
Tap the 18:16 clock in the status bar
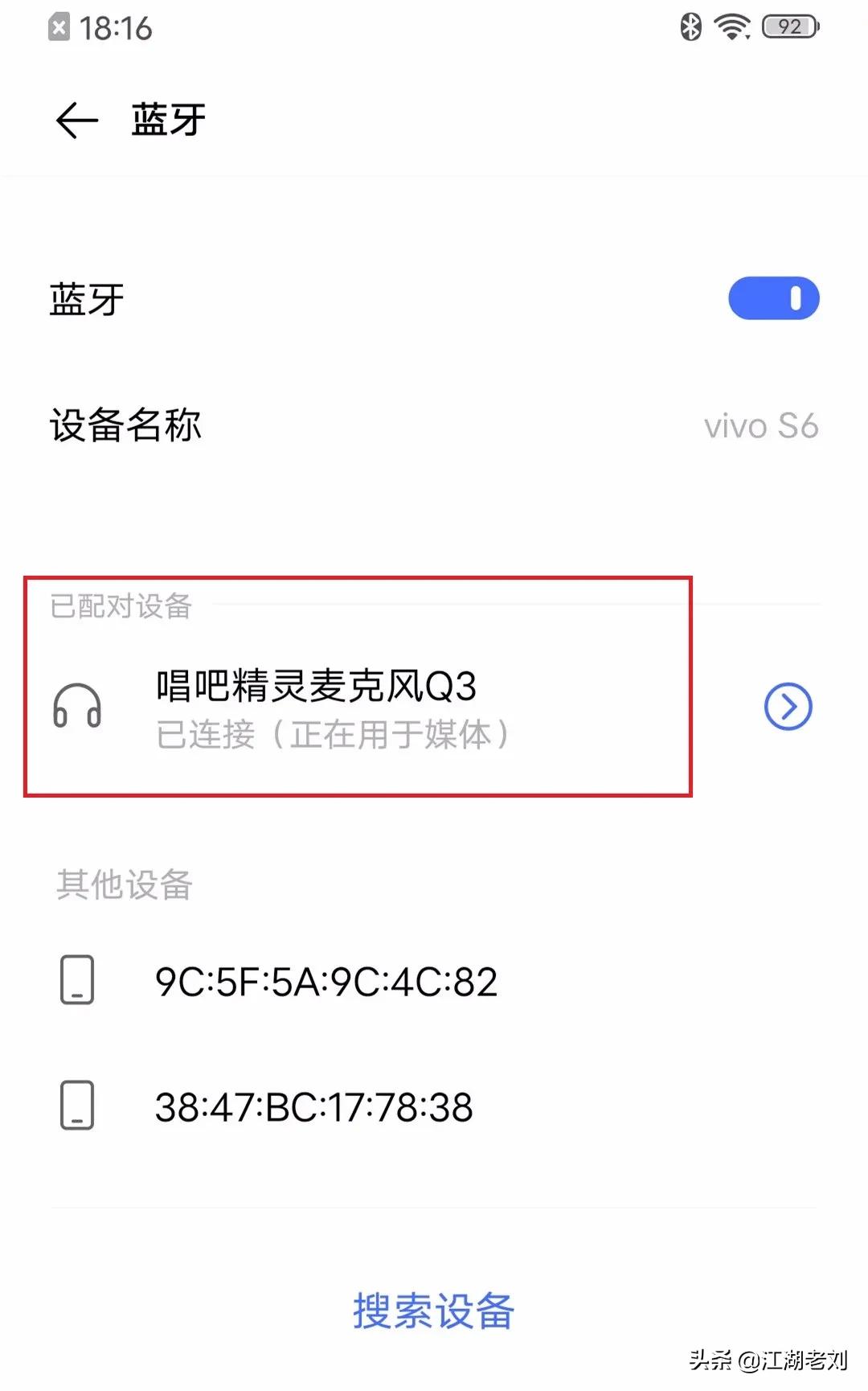[x=119, y=27]
